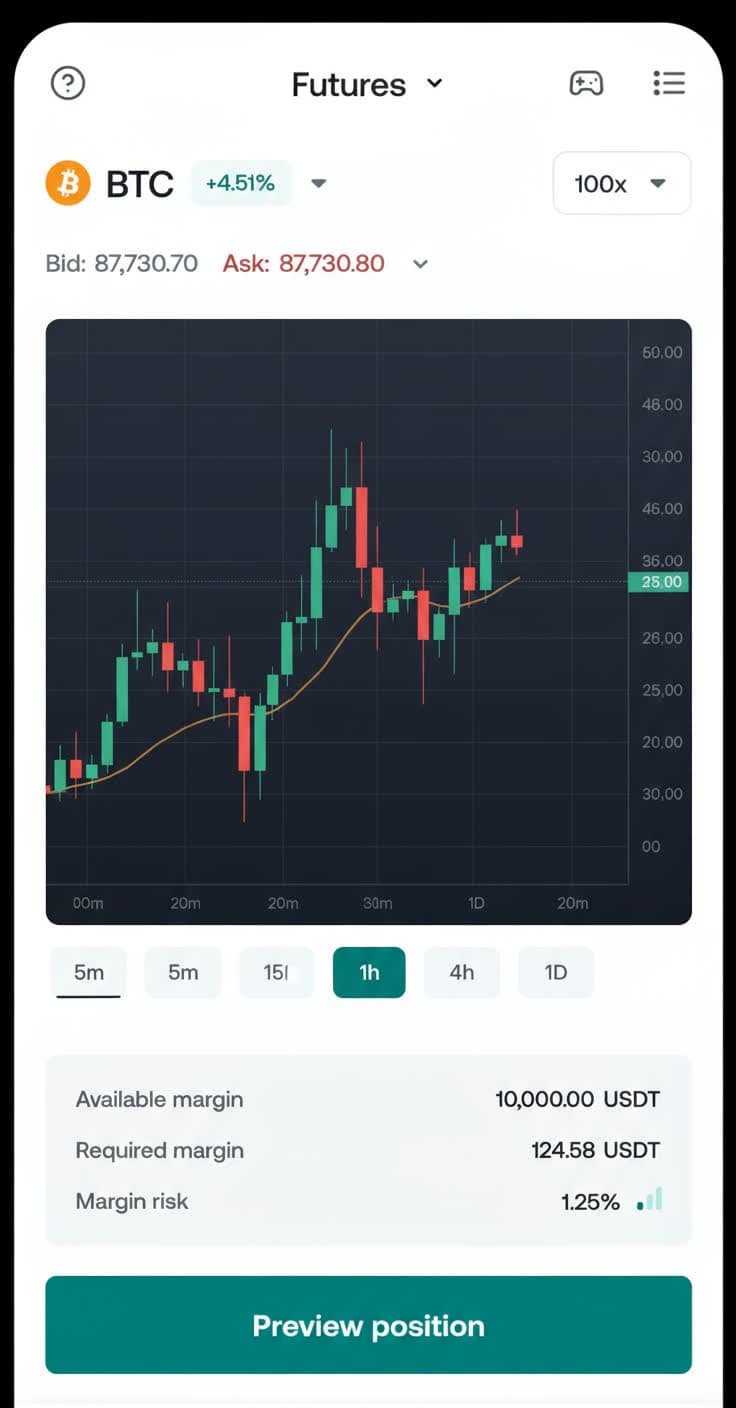This screenshot has height=1408, width=736.
Task: Select the 1D chart interval
Action: click(556, 972)
